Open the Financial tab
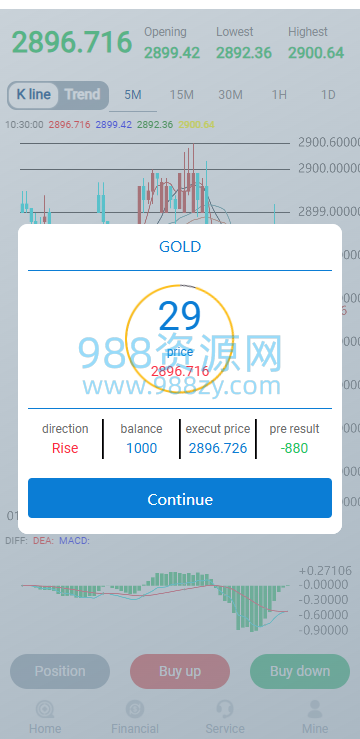The width and height of the screenshot is (360, 739). click(135, 717)
